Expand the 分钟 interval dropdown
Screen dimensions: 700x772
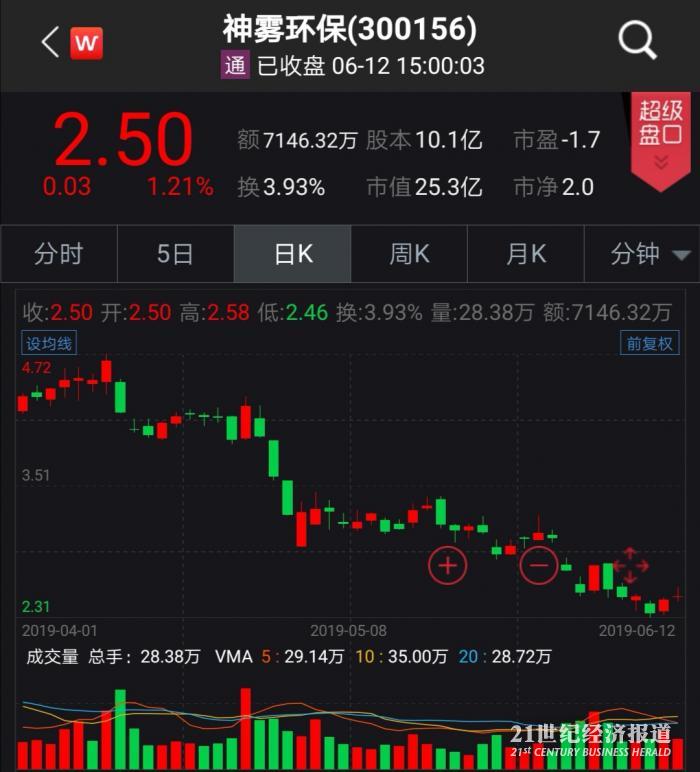(650, 254)
